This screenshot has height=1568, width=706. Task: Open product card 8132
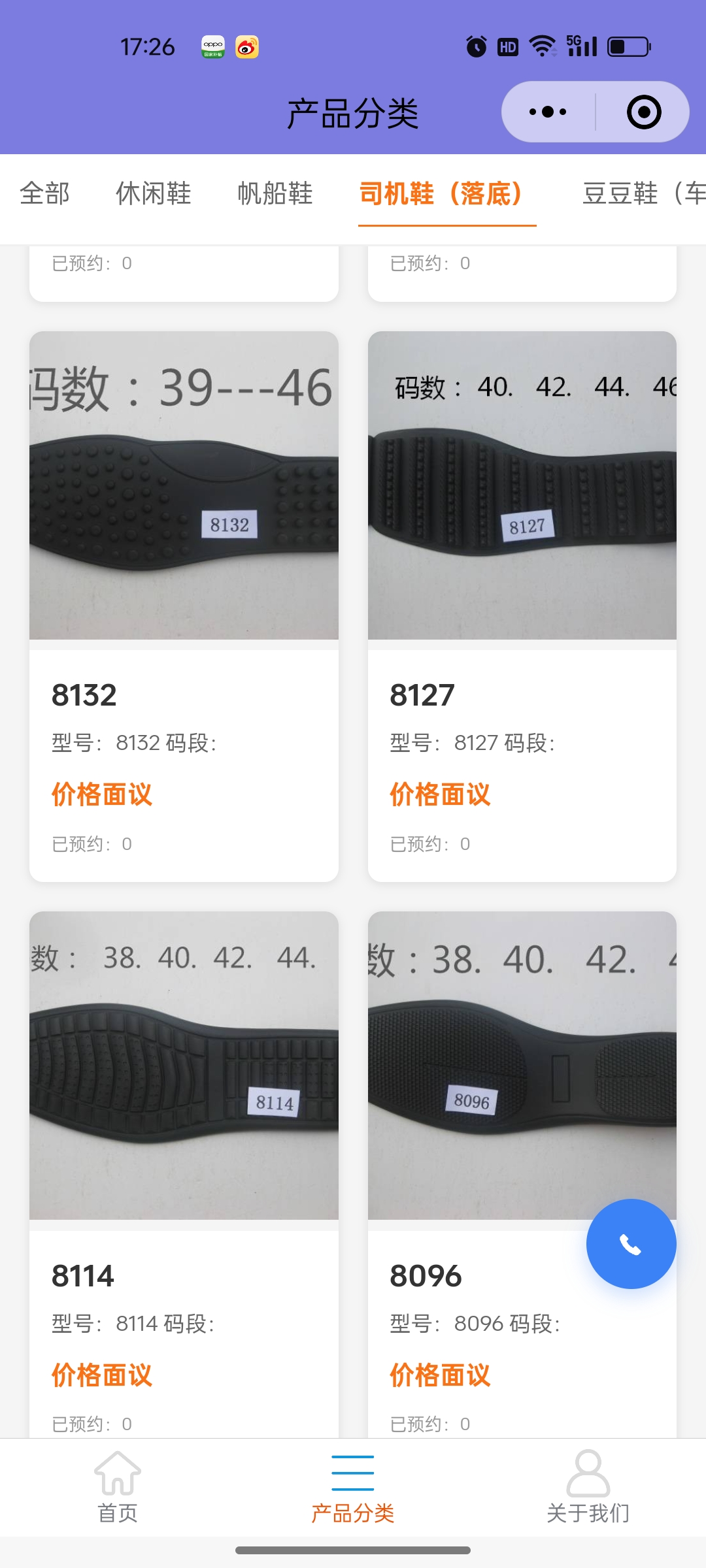184,606
